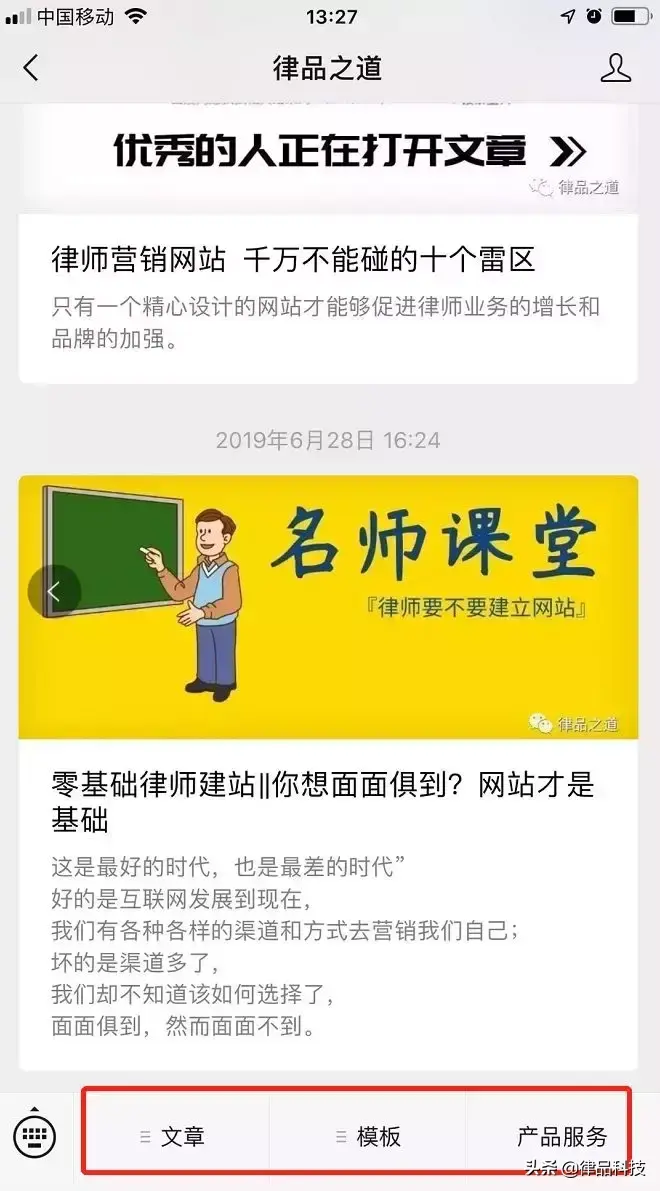Viewport: 660px width, 1191px height.
Task: Open the 模板 menu
Action: (369, 1137)
